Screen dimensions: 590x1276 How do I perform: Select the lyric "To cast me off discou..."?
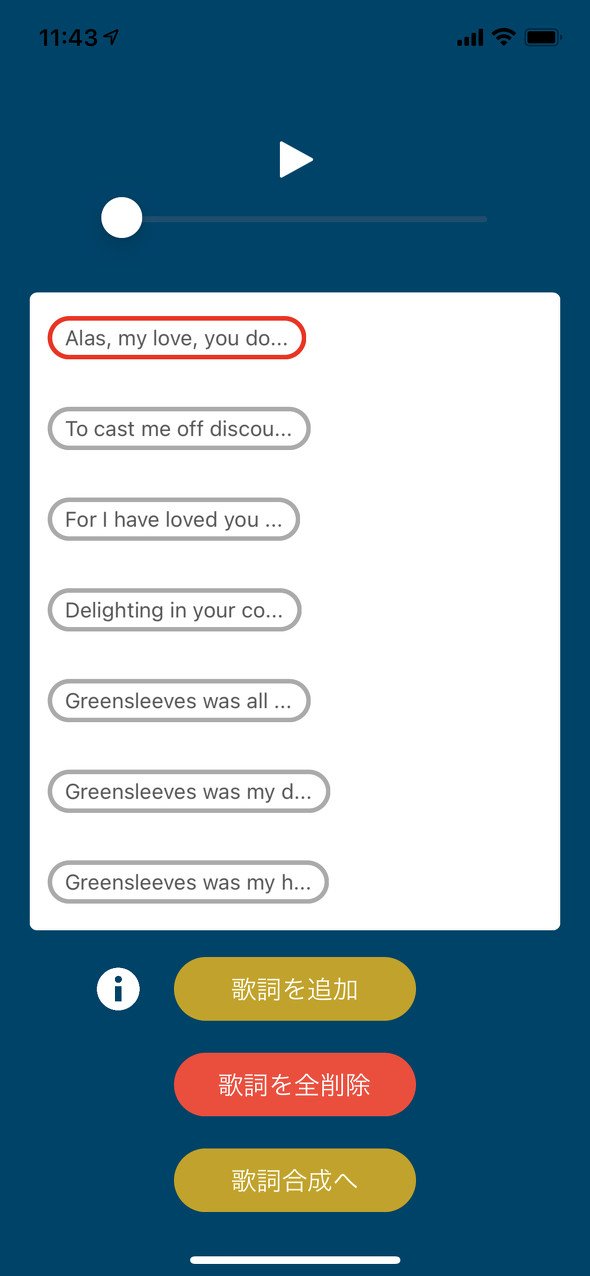click(179, 429)
